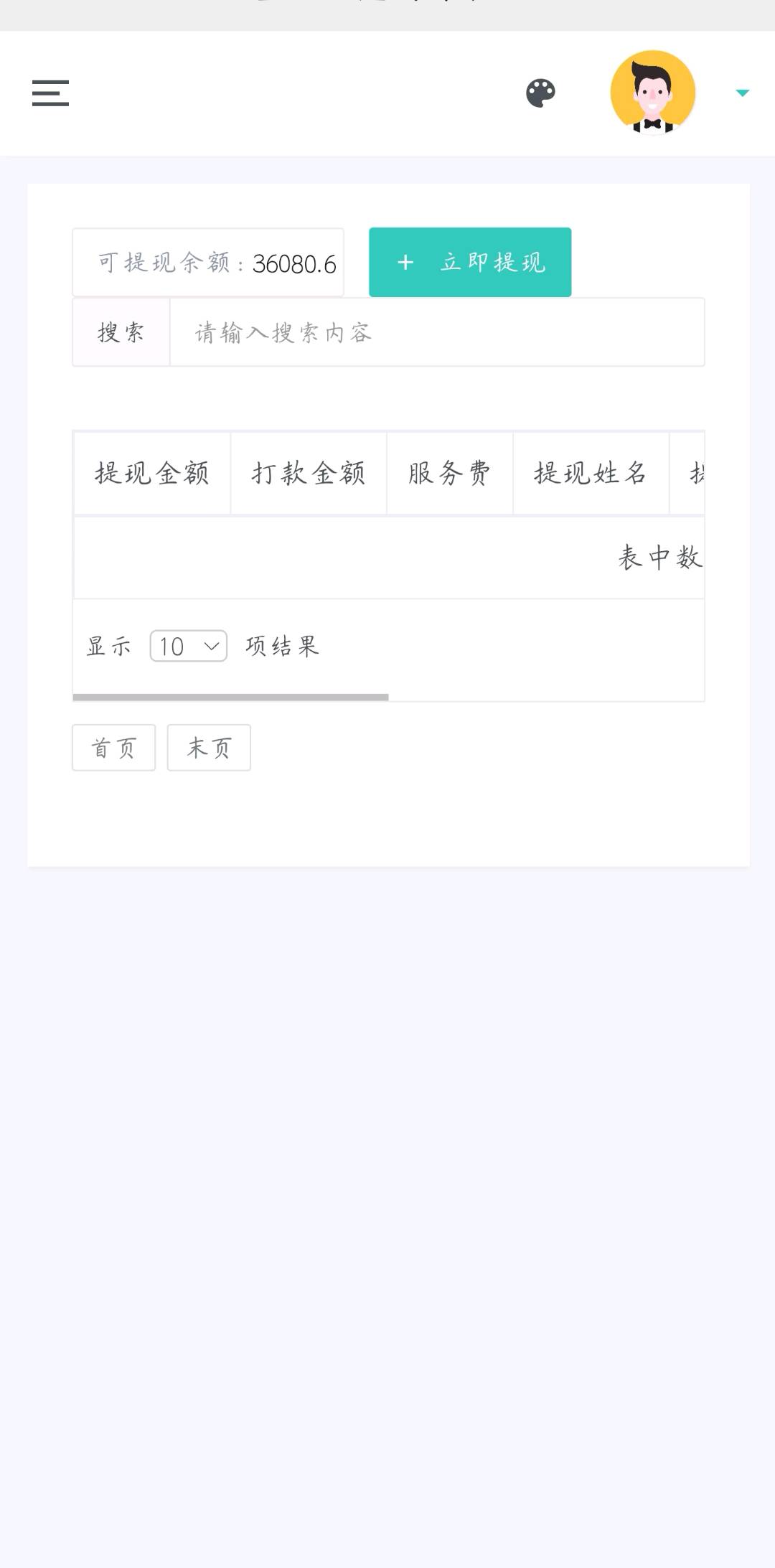The image size is (775, 1568).
Task: Sort by the 服务费 column header
Action: [450, 474]
